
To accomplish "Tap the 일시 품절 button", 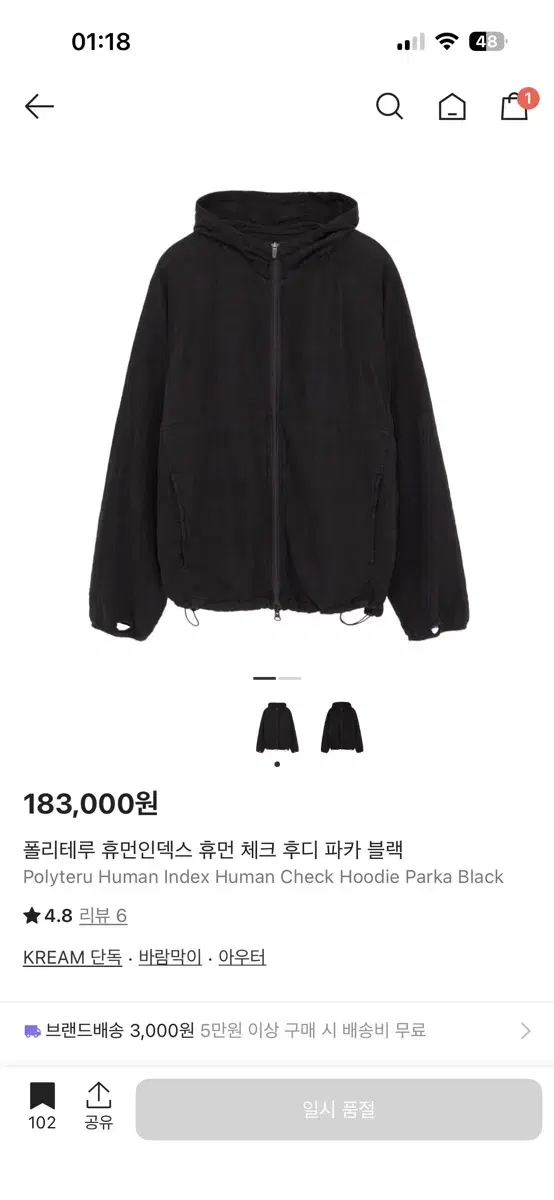I will (339, 1109).
